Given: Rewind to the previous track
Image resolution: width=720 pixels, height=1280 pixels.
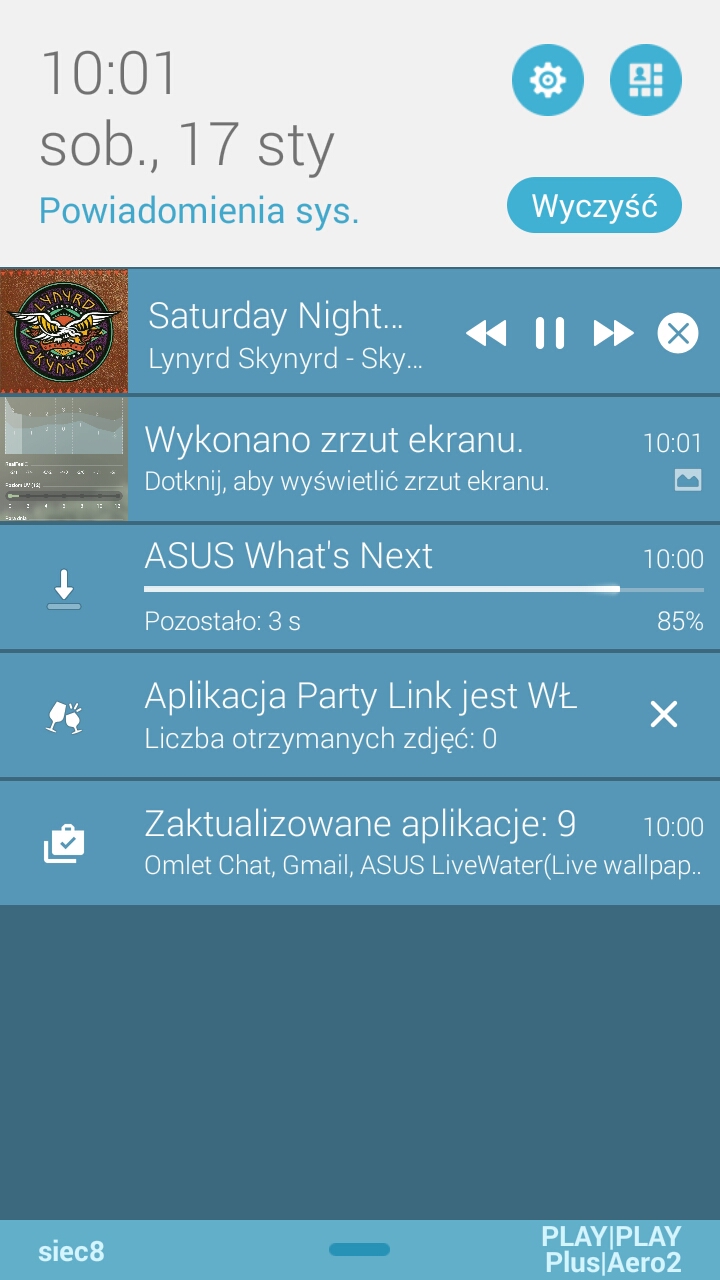Looking at the screenshot, I should coord(486,333).
